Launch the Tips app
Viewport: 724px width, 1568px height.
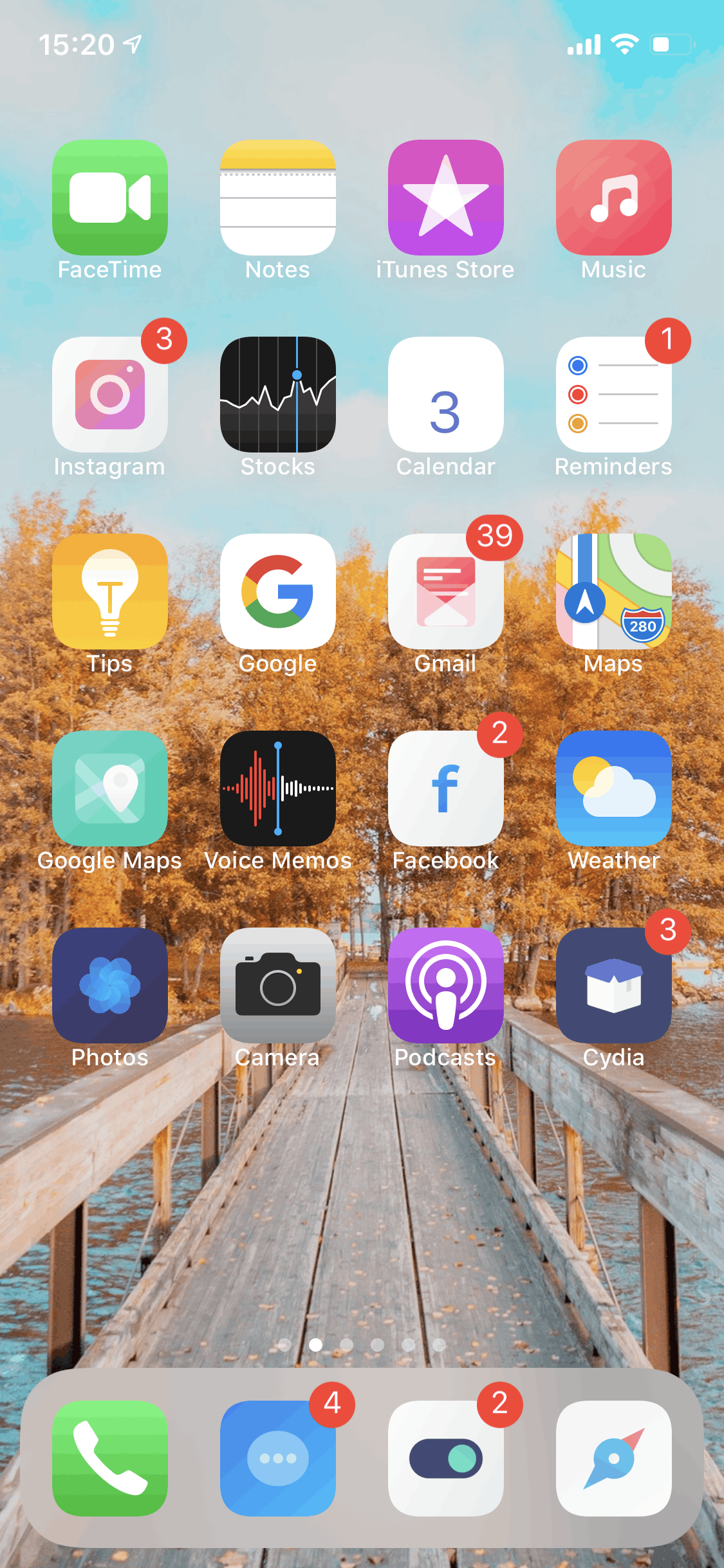(x=110, y=592)
